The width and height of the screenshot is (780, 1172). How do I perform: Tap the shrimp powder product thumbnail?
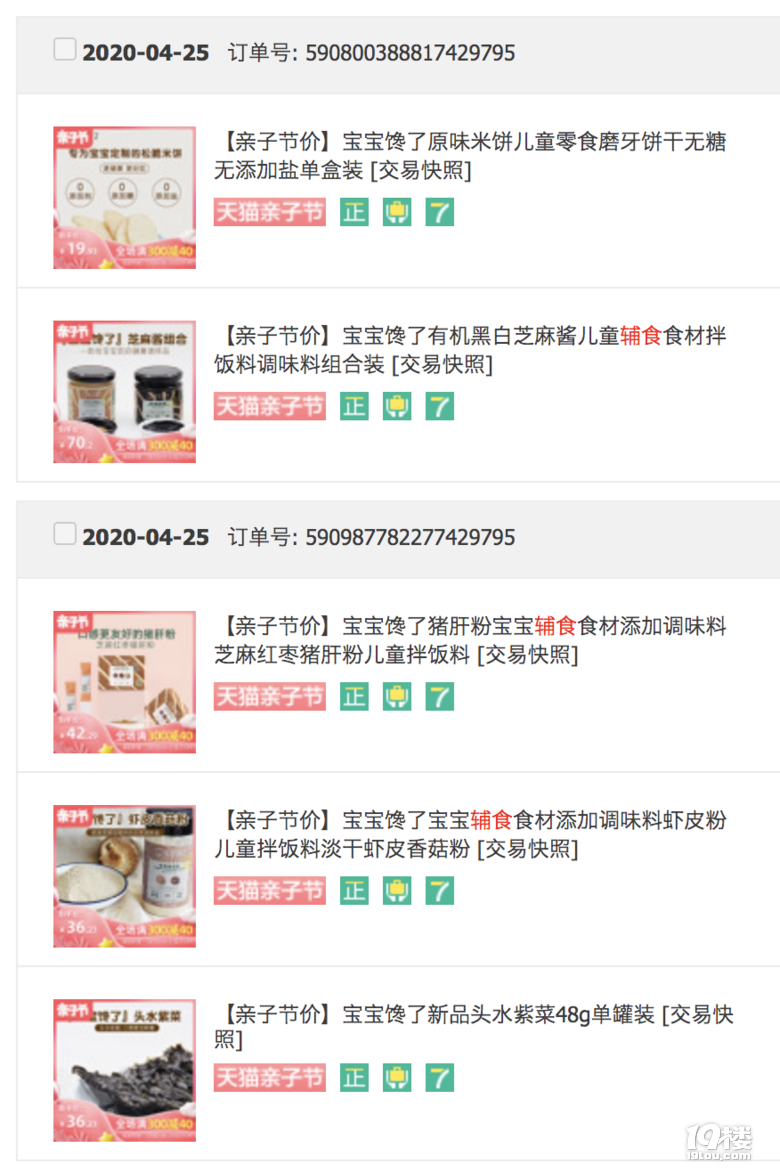point(124,876)
